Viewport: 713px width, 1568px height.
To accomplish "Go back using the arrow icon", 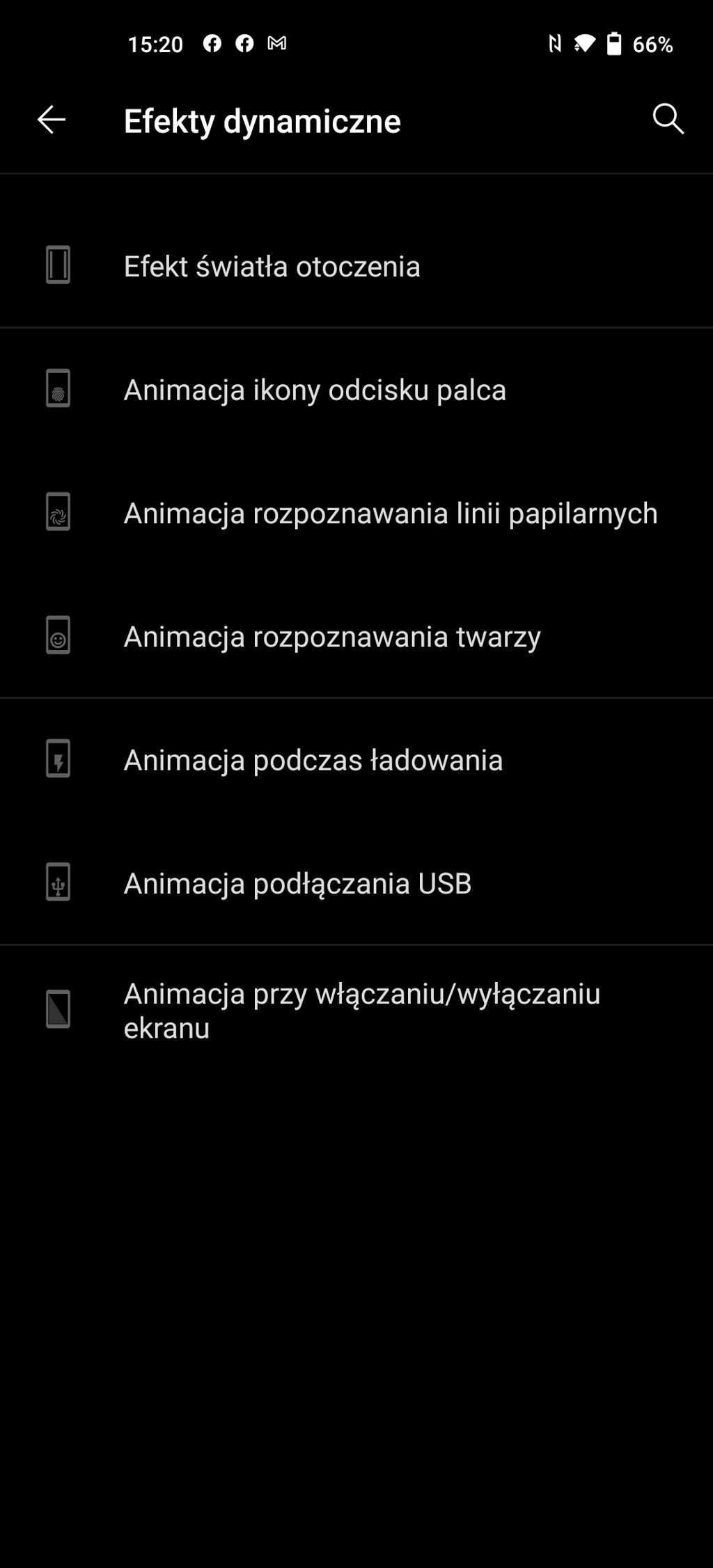I will click(52, 120).
